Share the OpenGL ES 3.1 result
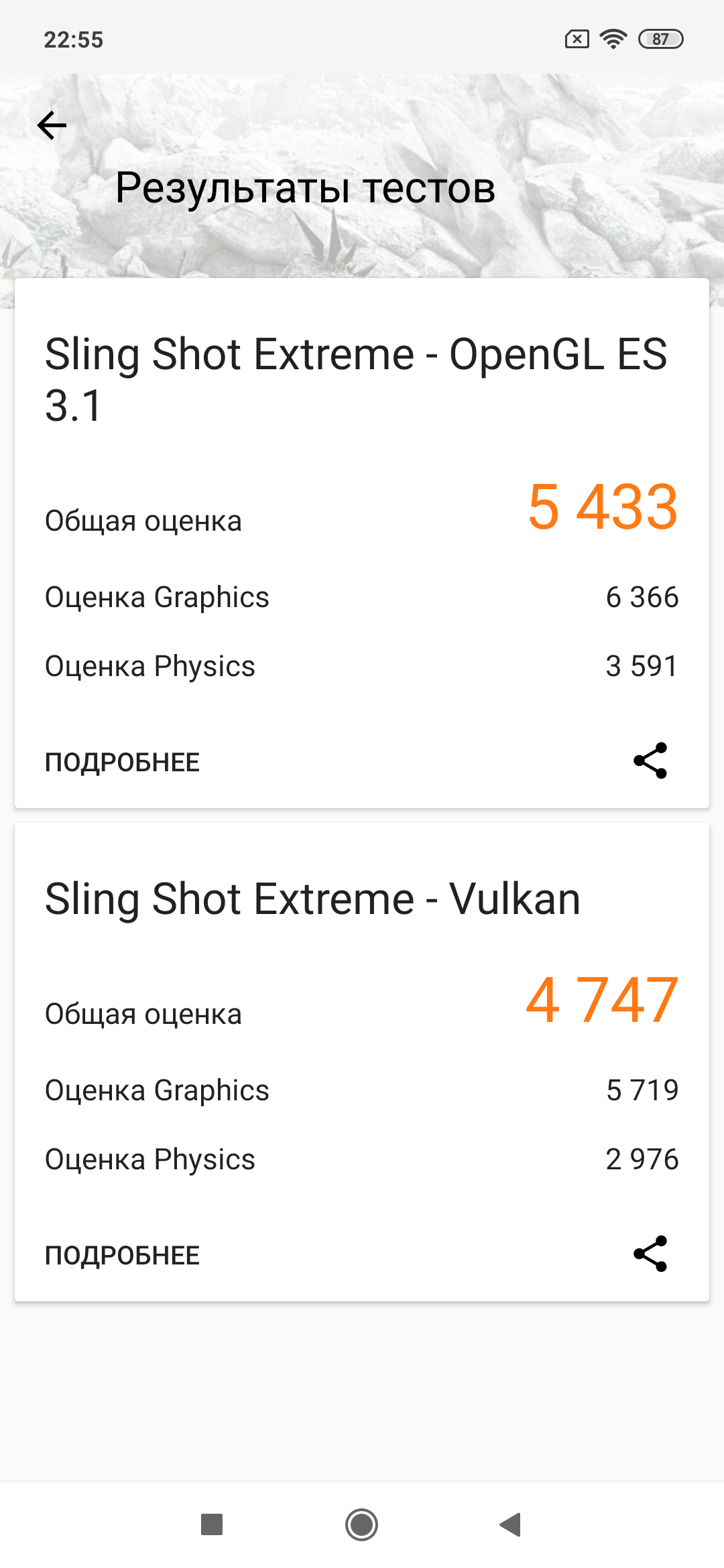Screen dimensions: 724x1568 click(x=650, y=761)
